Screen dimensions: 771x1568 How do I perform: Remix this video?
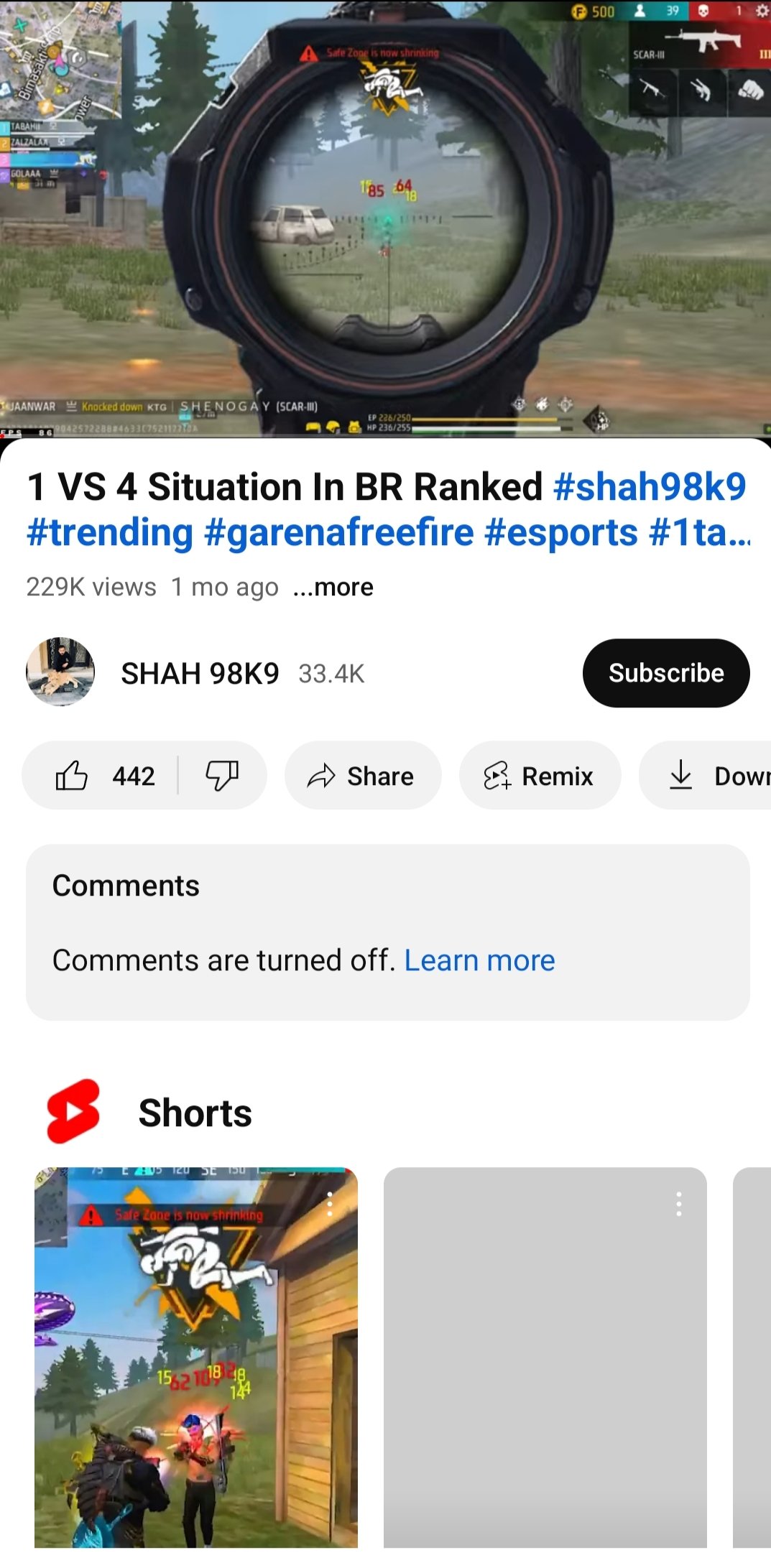point(540,776)
